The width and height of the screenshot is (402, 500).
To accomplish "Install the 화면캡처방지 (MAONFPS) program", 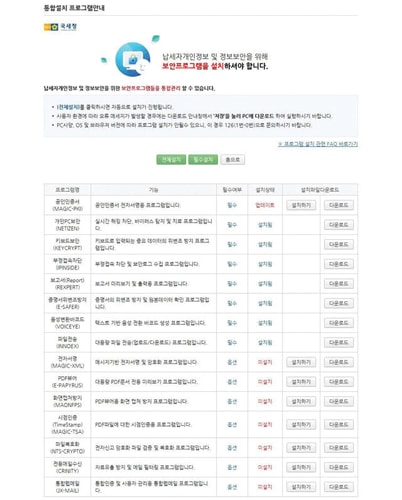I will click(x=301, y=402).
